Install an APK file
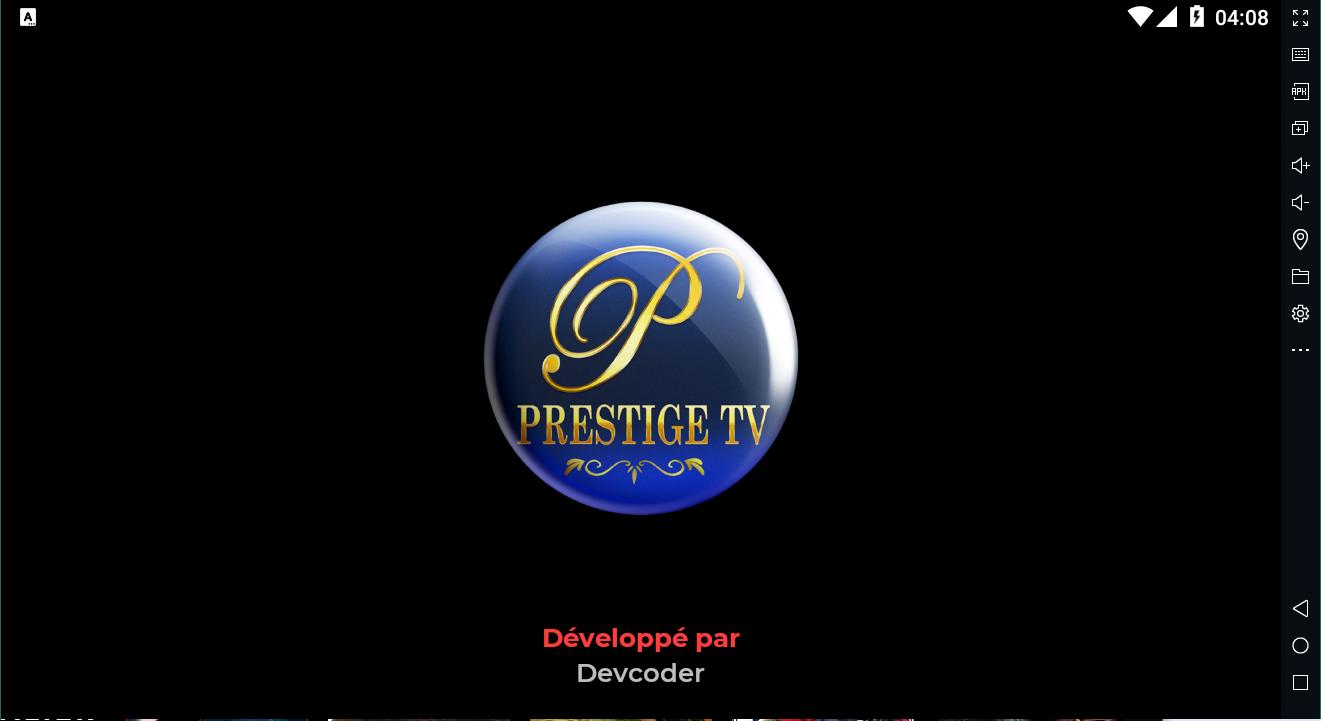This screenshot has width=1321, height=721. pyautogui.click(x=1300, y=92)
